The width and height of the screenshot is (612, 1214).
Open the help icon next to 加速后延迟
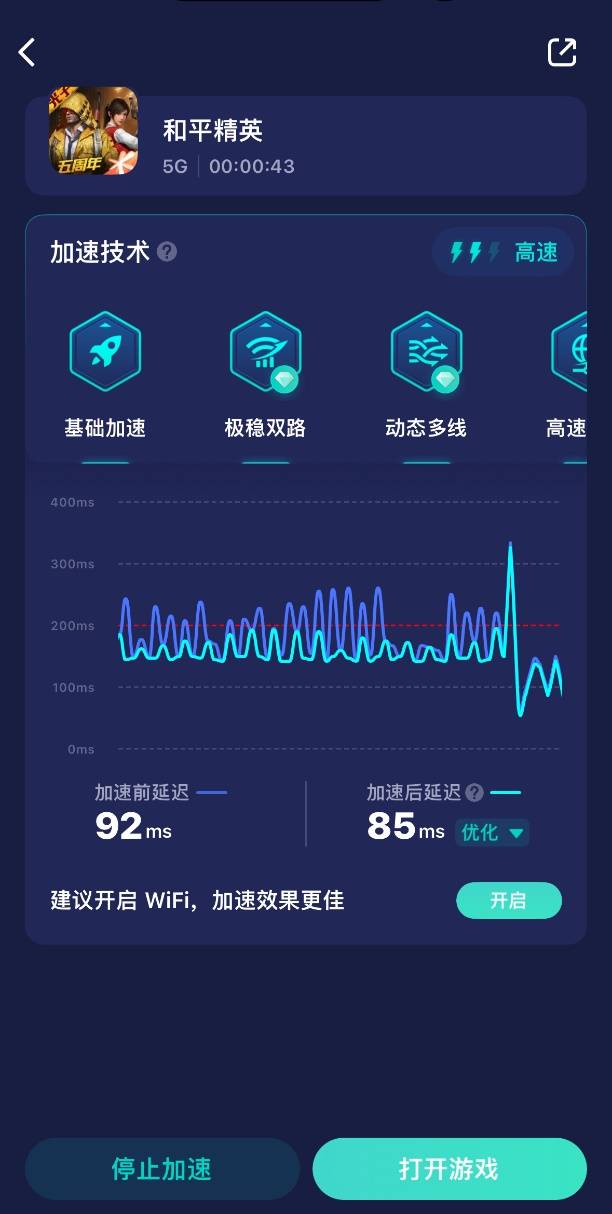474,792
